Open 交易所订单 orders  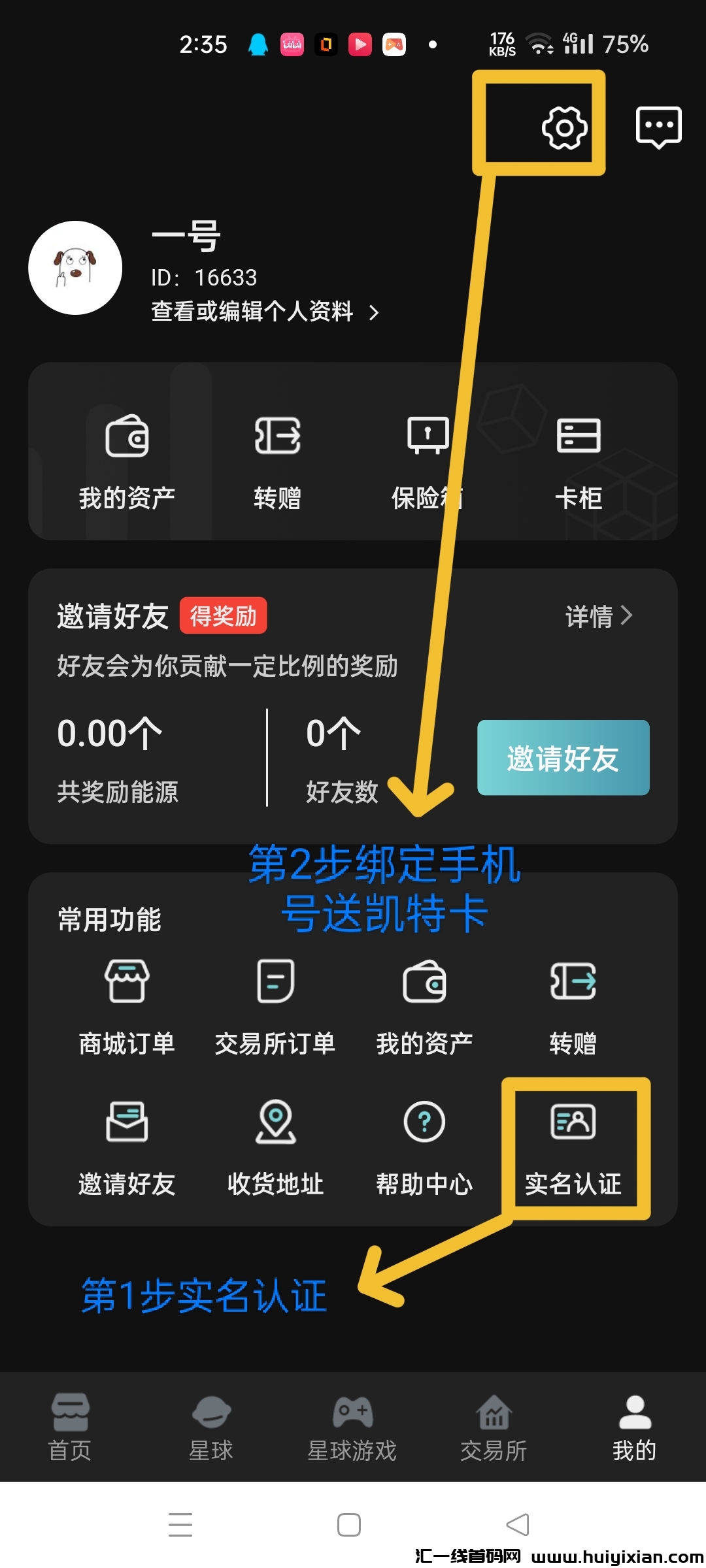tap(275, 1006)
